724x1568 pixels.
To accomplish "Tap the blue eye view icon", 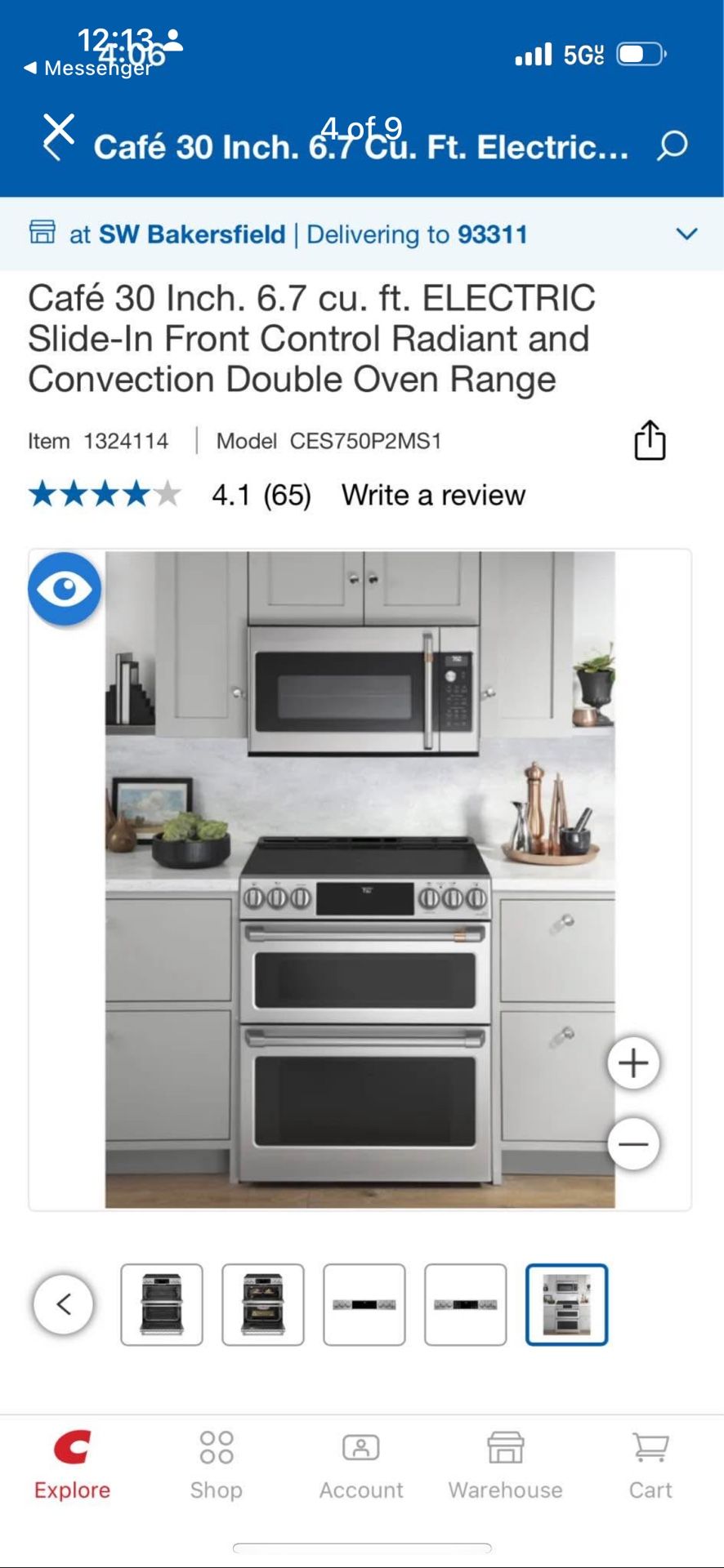I will (x=65, y=589).
